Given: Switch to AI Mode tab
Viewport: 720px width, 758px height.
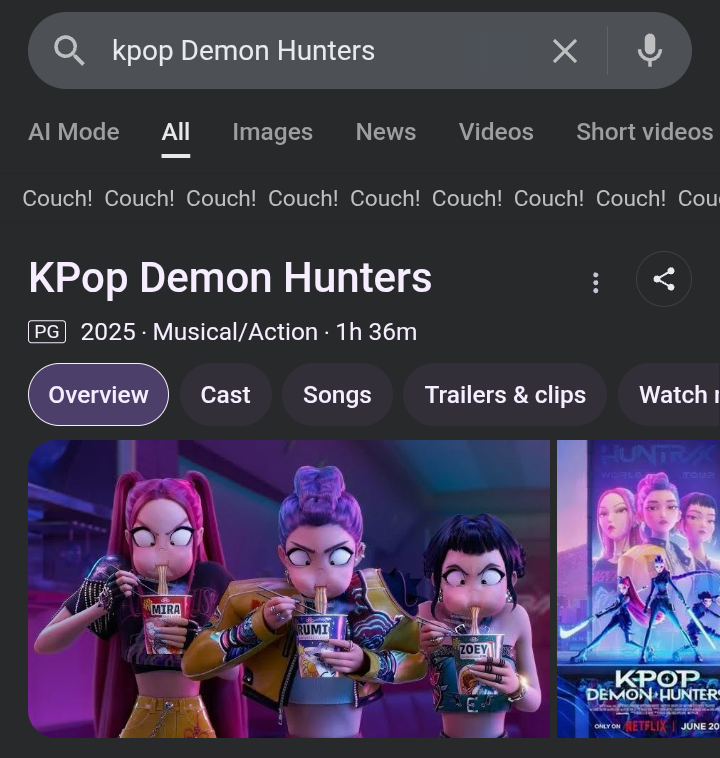Looking at the screenshot, I should [74, 132].
